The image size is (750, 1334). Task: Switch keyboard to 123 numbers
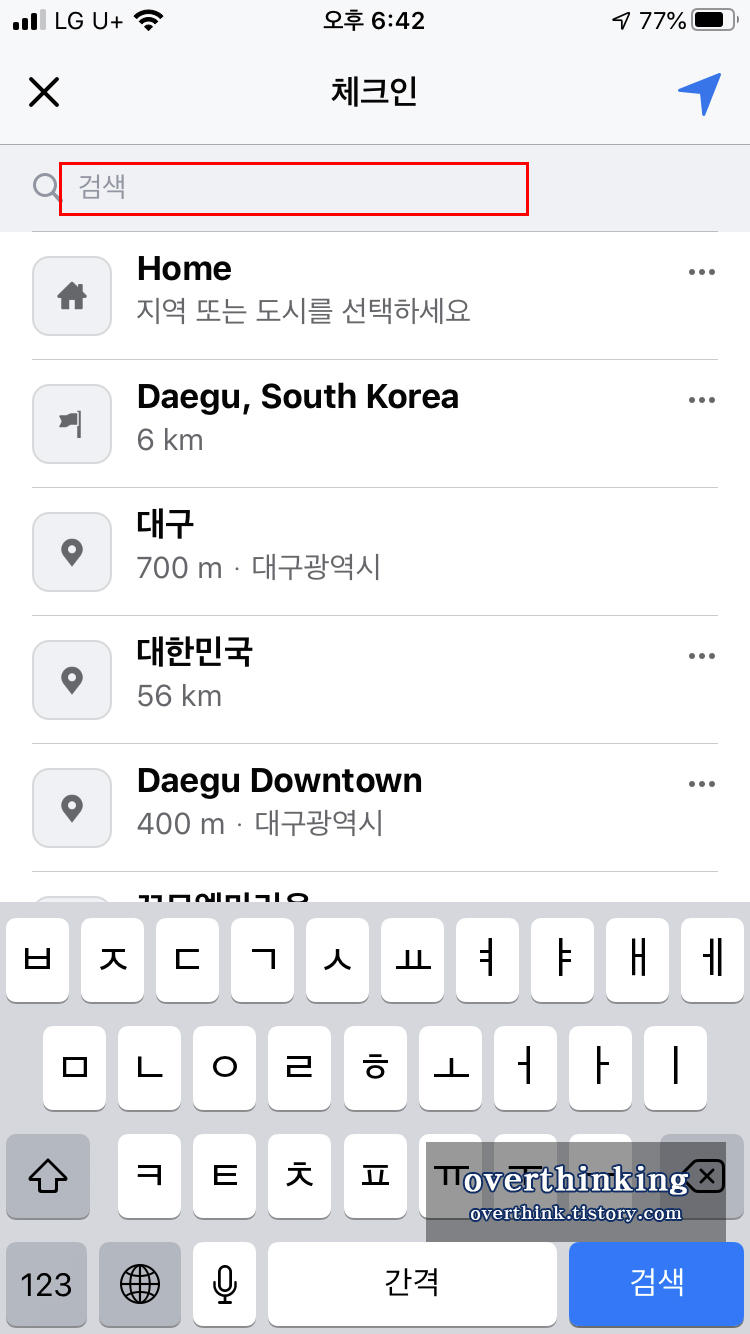pos(47,1284)
